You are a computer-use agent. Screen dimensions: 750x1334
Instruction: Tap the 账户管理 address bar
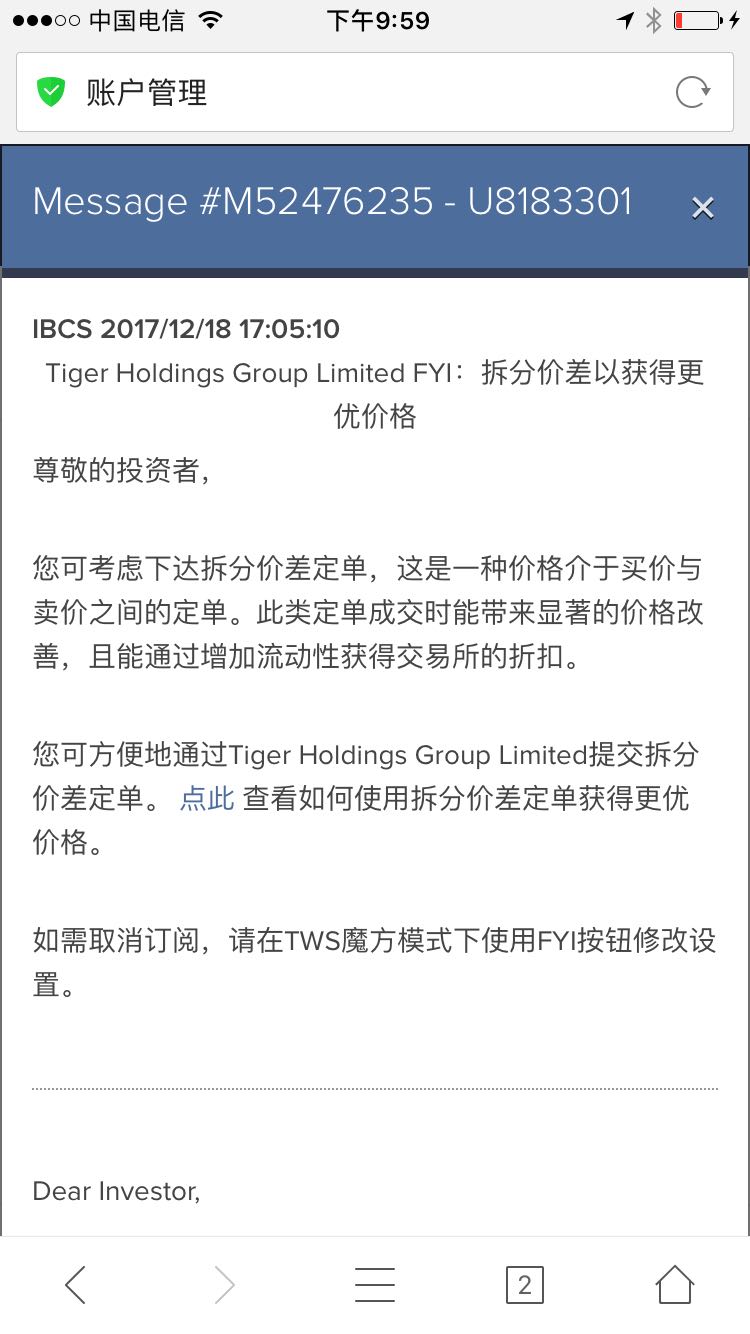[375, 93]
